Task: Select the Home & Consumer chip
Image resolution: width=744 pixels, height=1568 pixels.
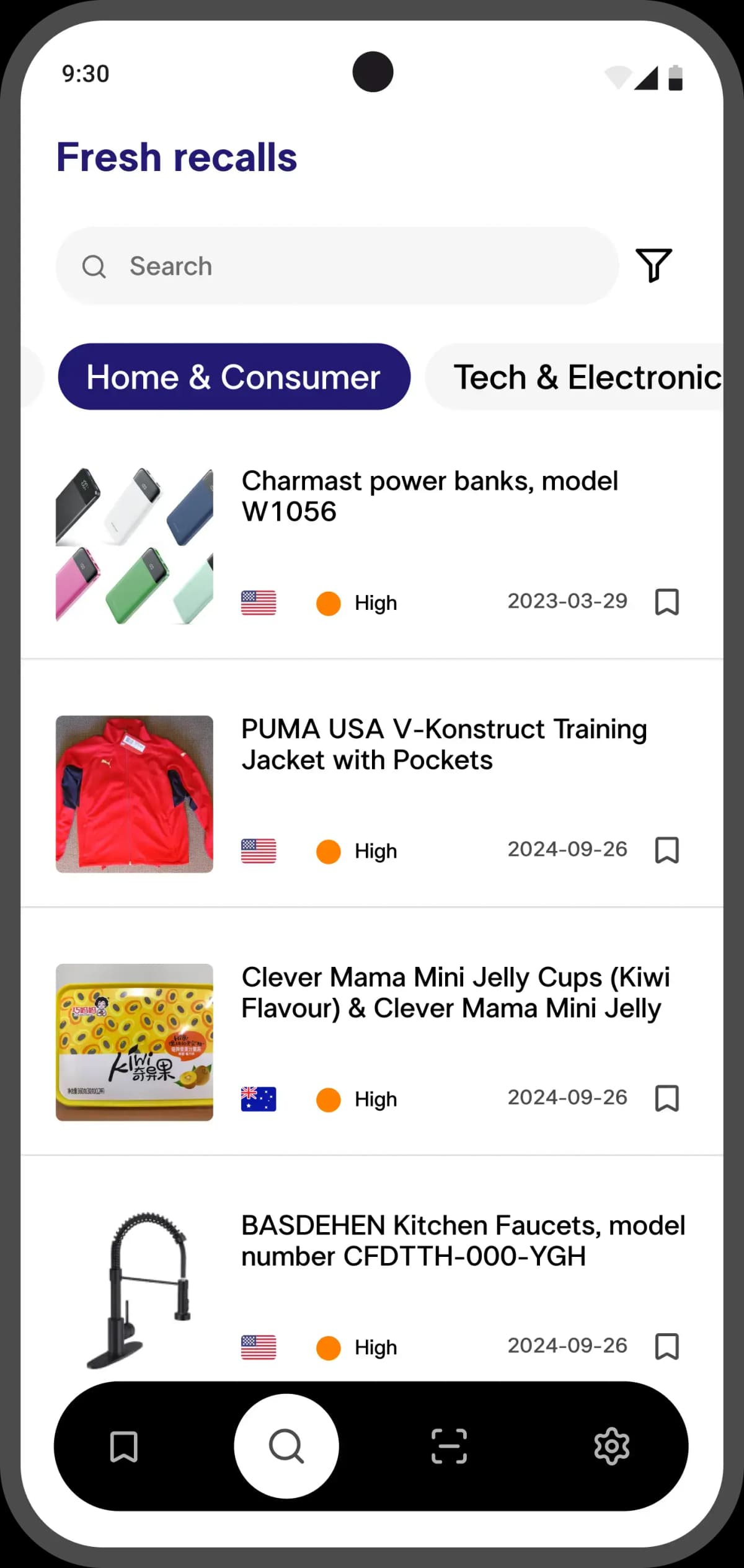Action: (x=234, y=377)
